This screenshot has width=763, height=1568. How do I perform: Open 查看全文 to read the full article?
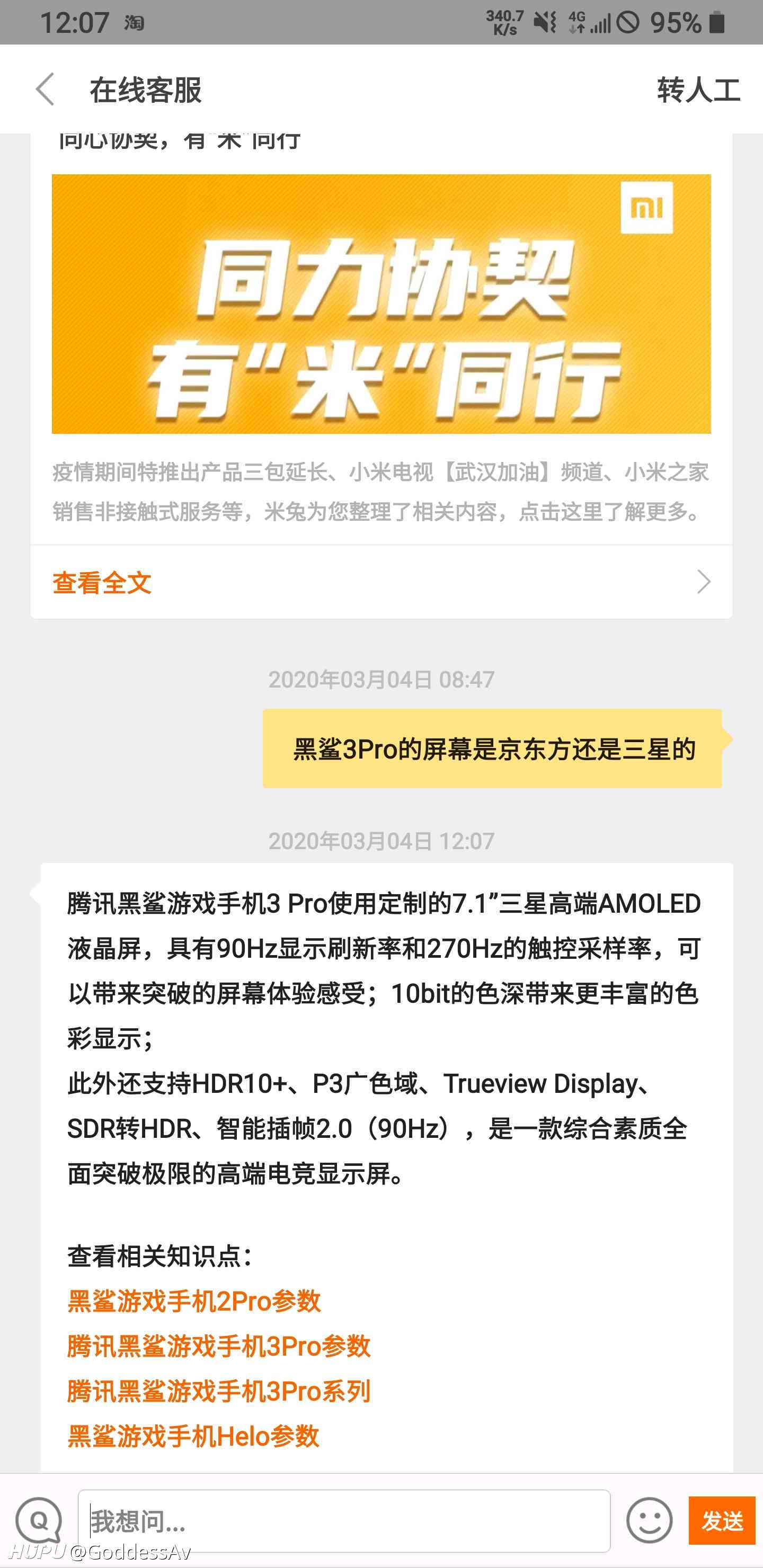pos(381,583)
